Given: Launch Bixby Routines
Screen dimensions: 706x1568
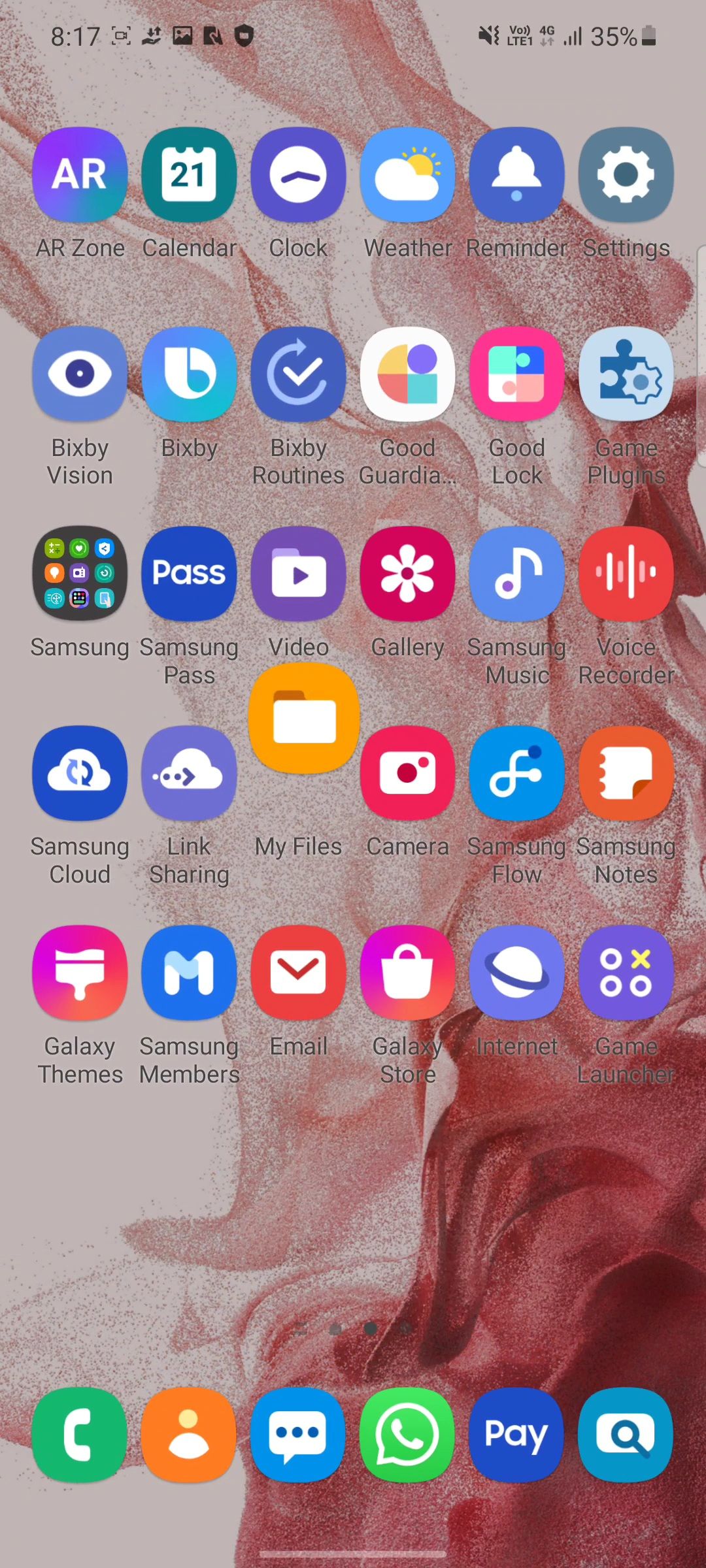Looking at the screenshot, I should 299,373.
